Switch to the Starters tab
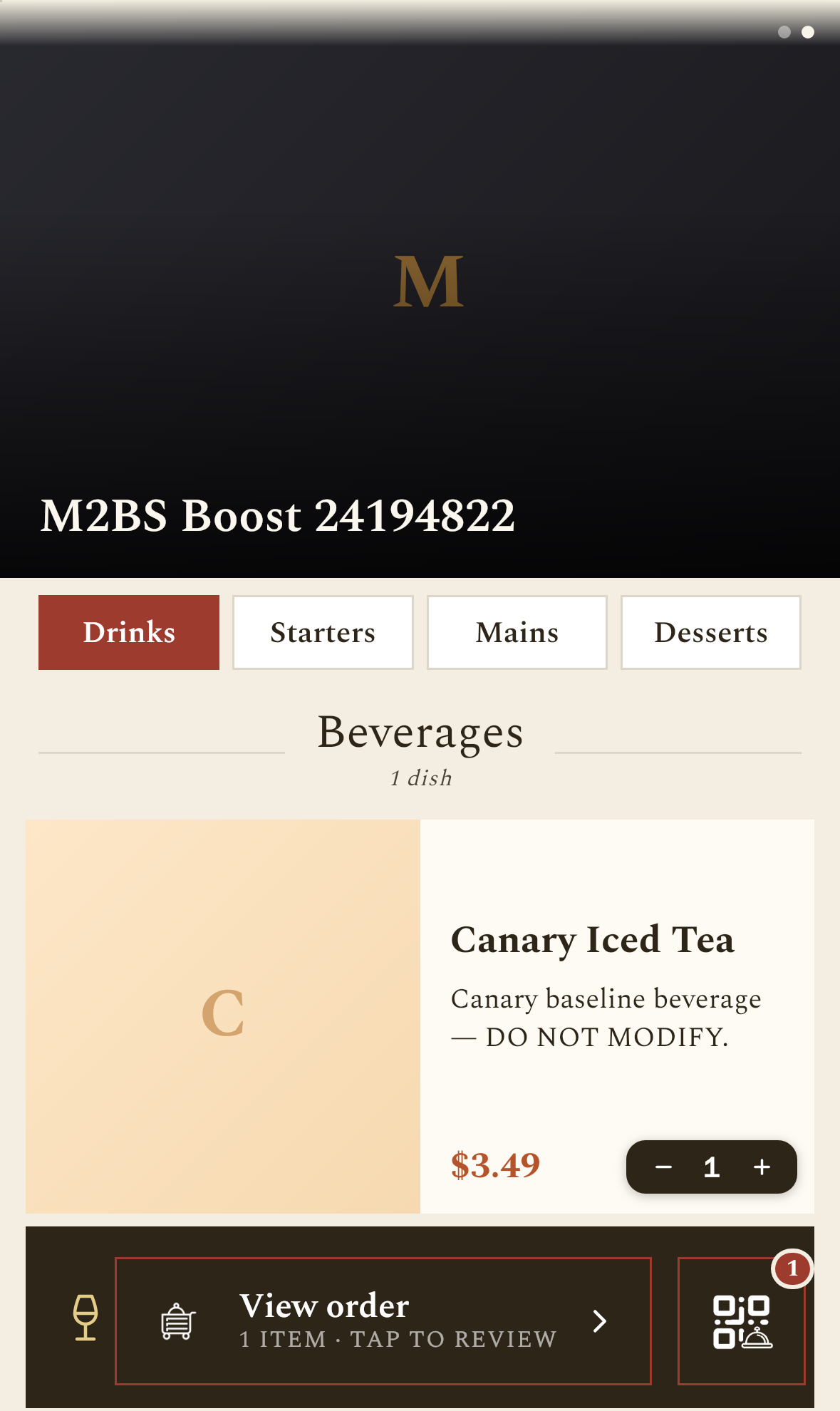The width and height of the screenshot is (840, 1411). [323, 632]
